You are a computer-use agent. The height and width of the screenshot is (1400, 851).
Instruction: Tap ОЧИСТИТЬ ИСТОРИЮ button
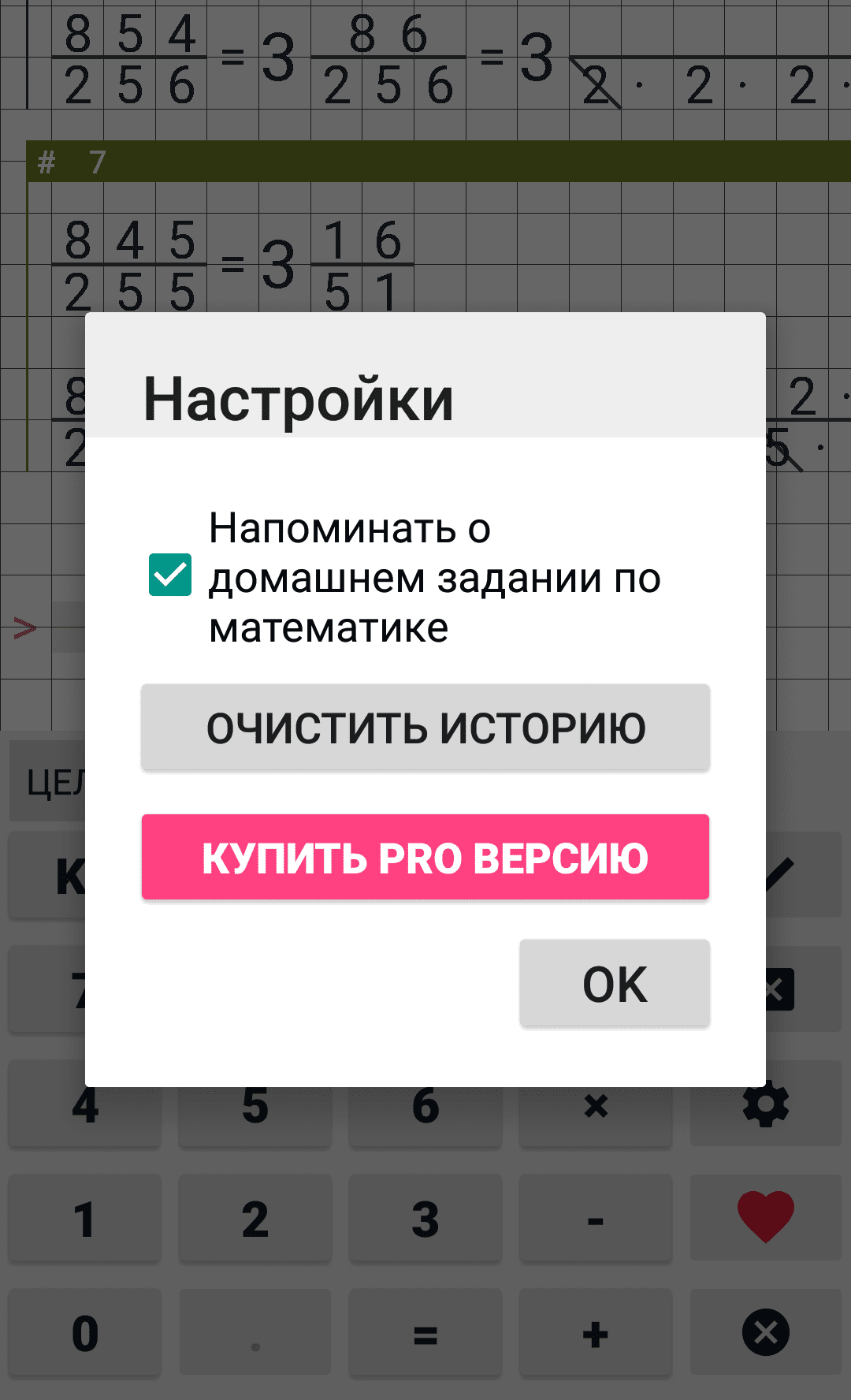(x=425, y=728)
